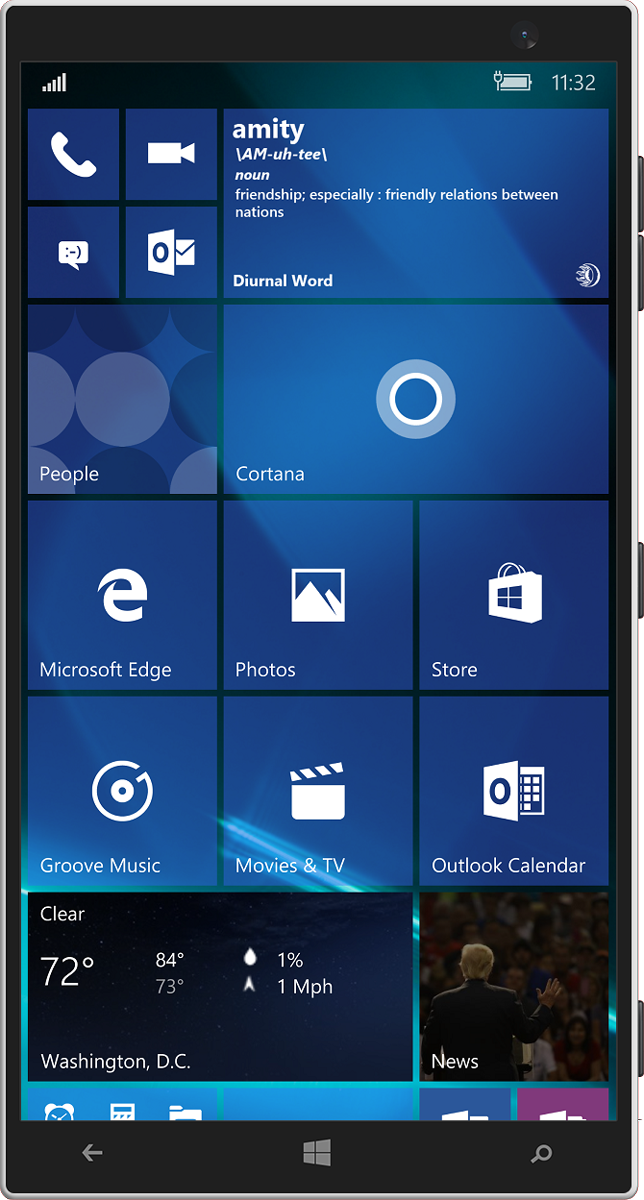This screenshot has width=644, height=1200.
Task: Open Groove Music
Action: (x=122, y=791)
